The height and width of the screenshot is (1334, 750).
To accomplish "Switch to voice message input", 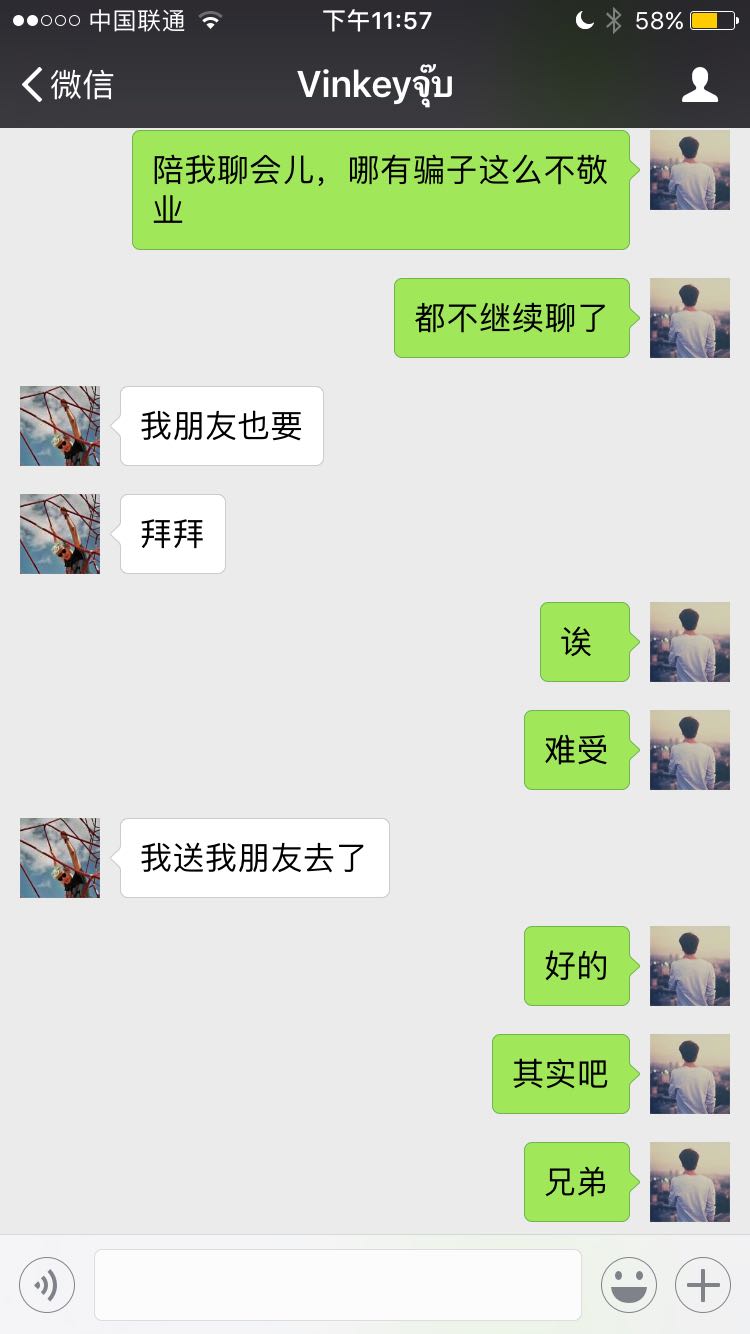I will tap(47, 1284).
